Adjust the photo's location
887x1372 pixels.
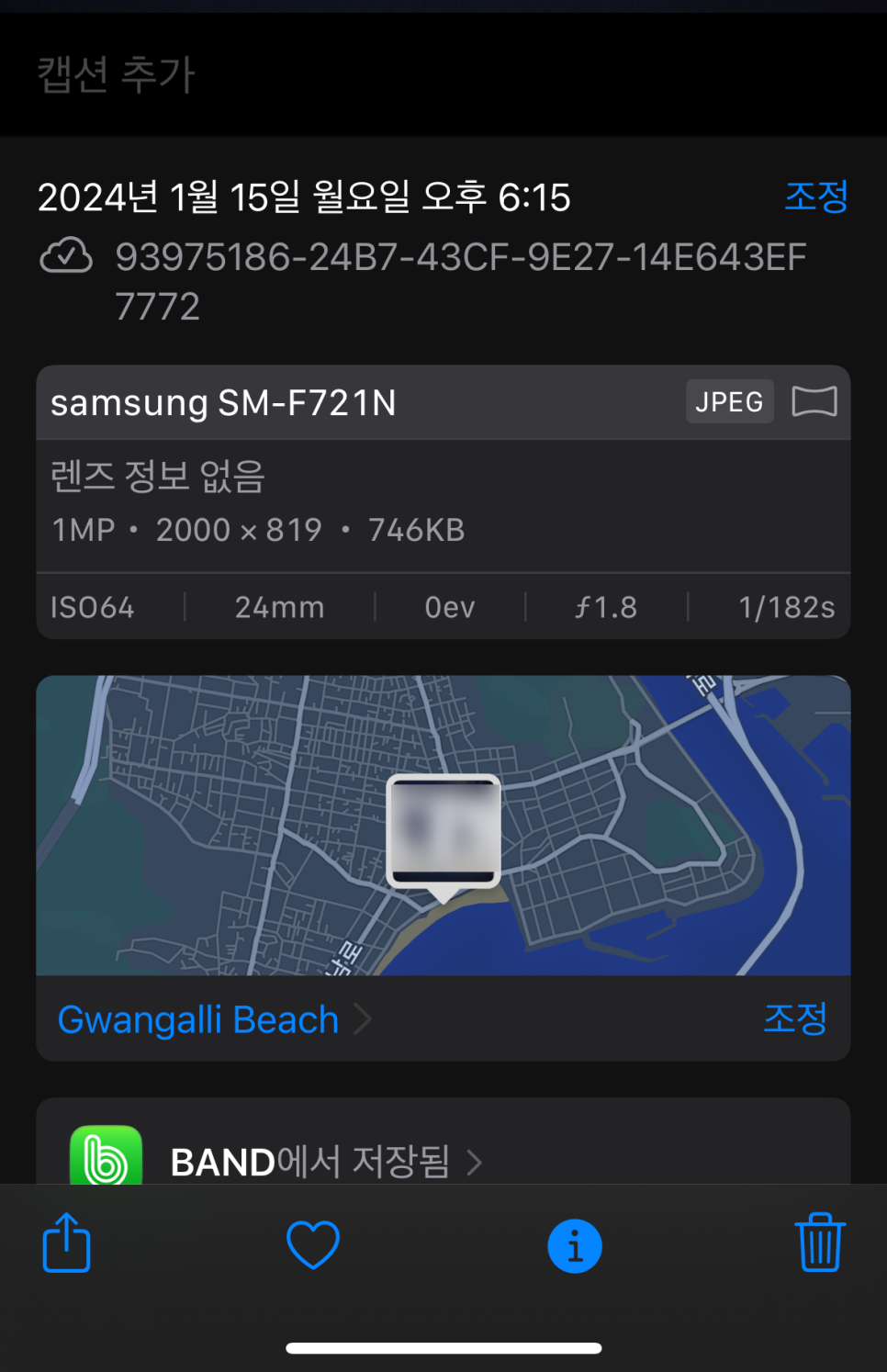pos(795,1018)
